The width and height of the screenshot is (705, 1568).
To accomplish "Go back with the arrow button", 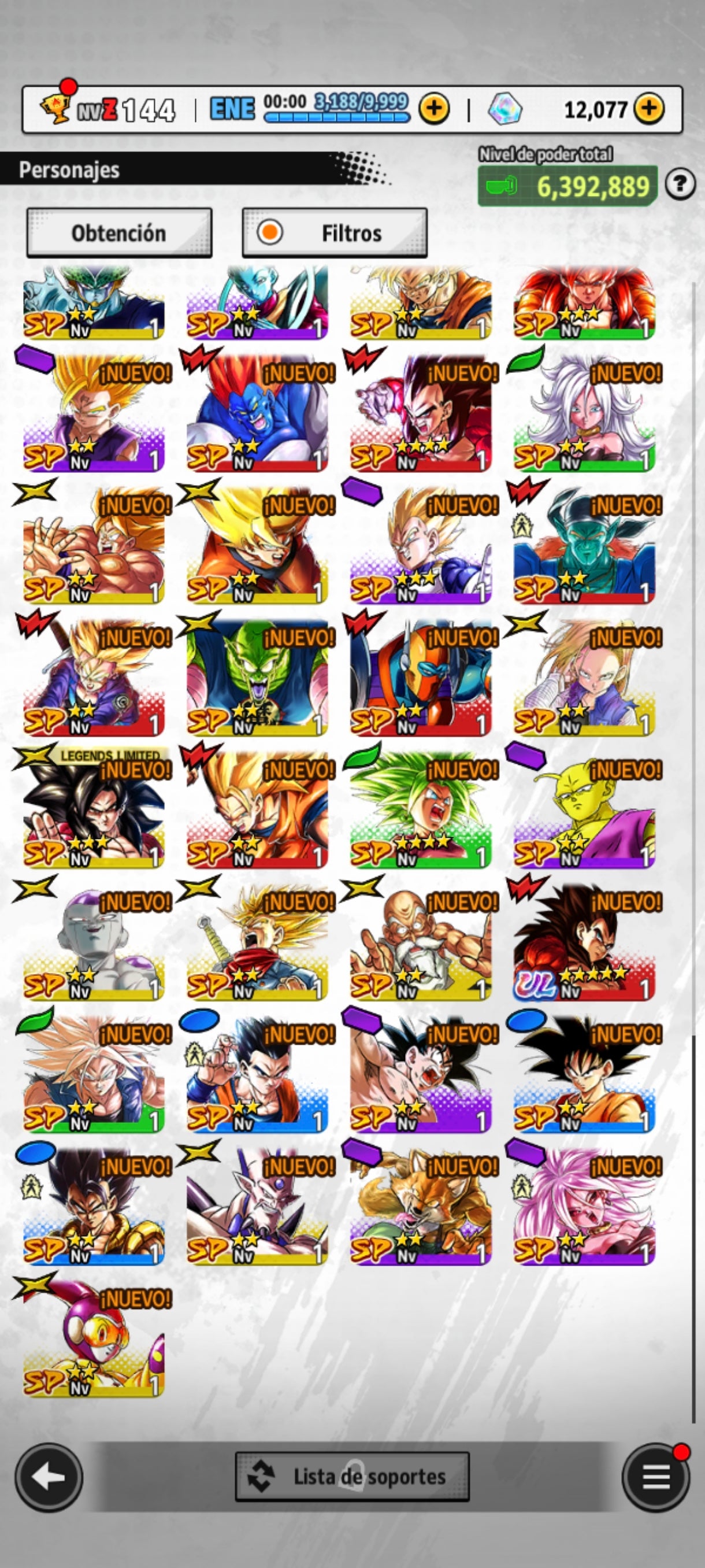I will 49,1477.
